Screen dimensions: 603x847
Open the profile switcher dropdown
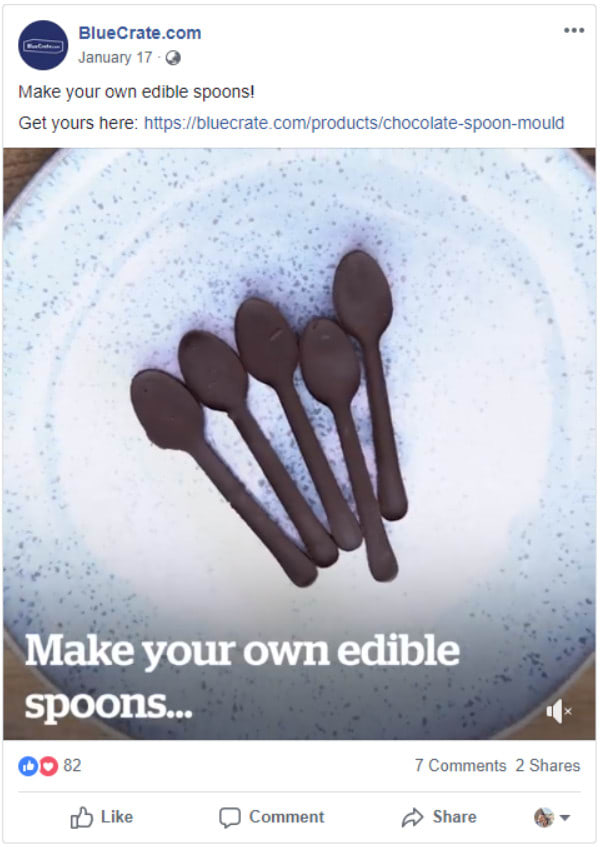[x=552, y=817]
